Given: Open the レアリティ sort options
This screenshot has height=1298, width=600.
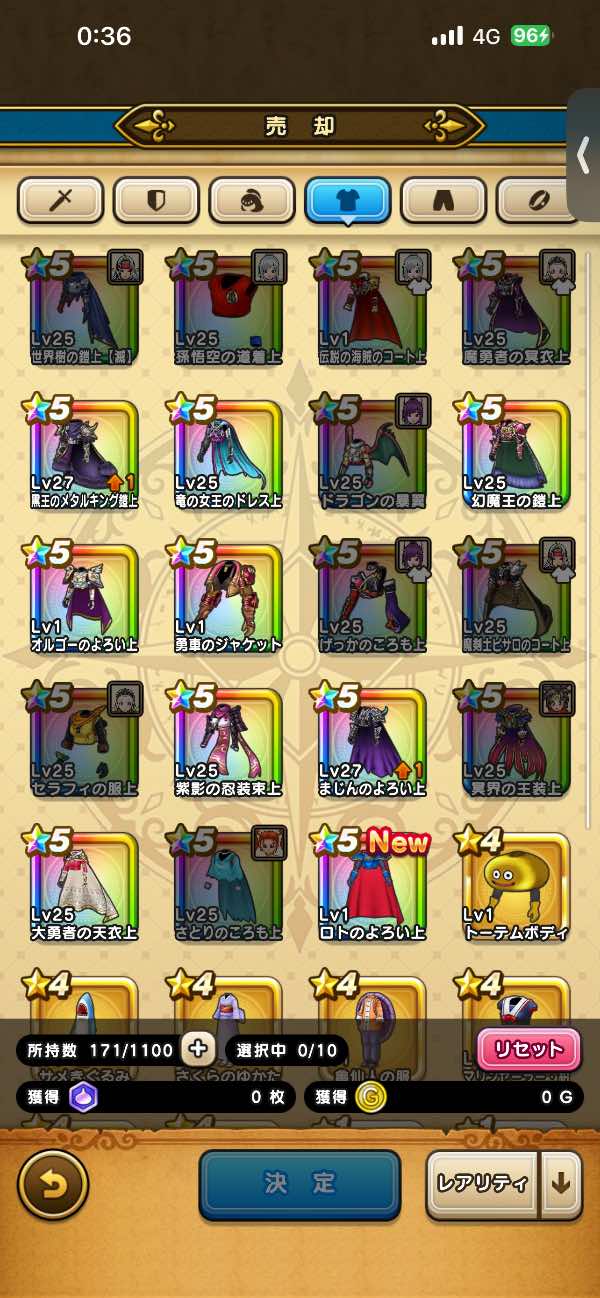Looking at the screenshot, I should point(483,1185).
